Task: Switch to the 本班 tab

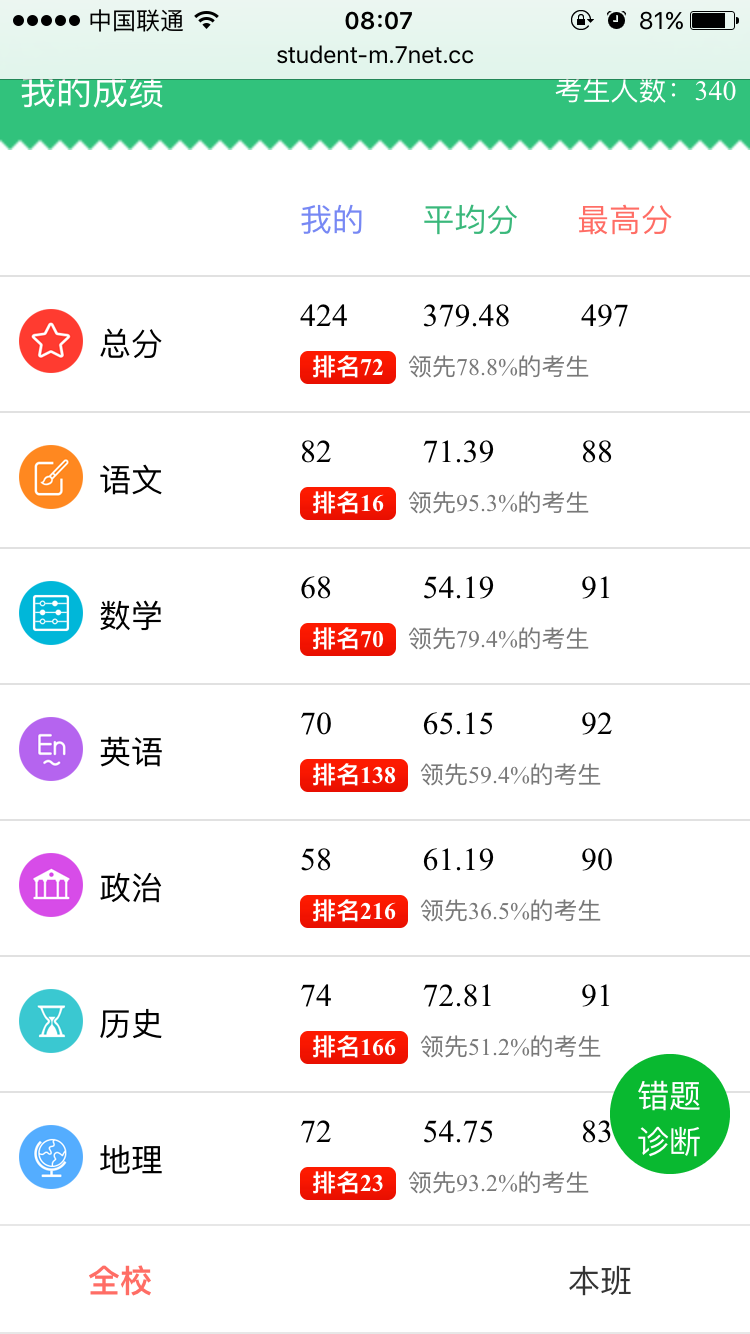Action: tap(600, 1281)
